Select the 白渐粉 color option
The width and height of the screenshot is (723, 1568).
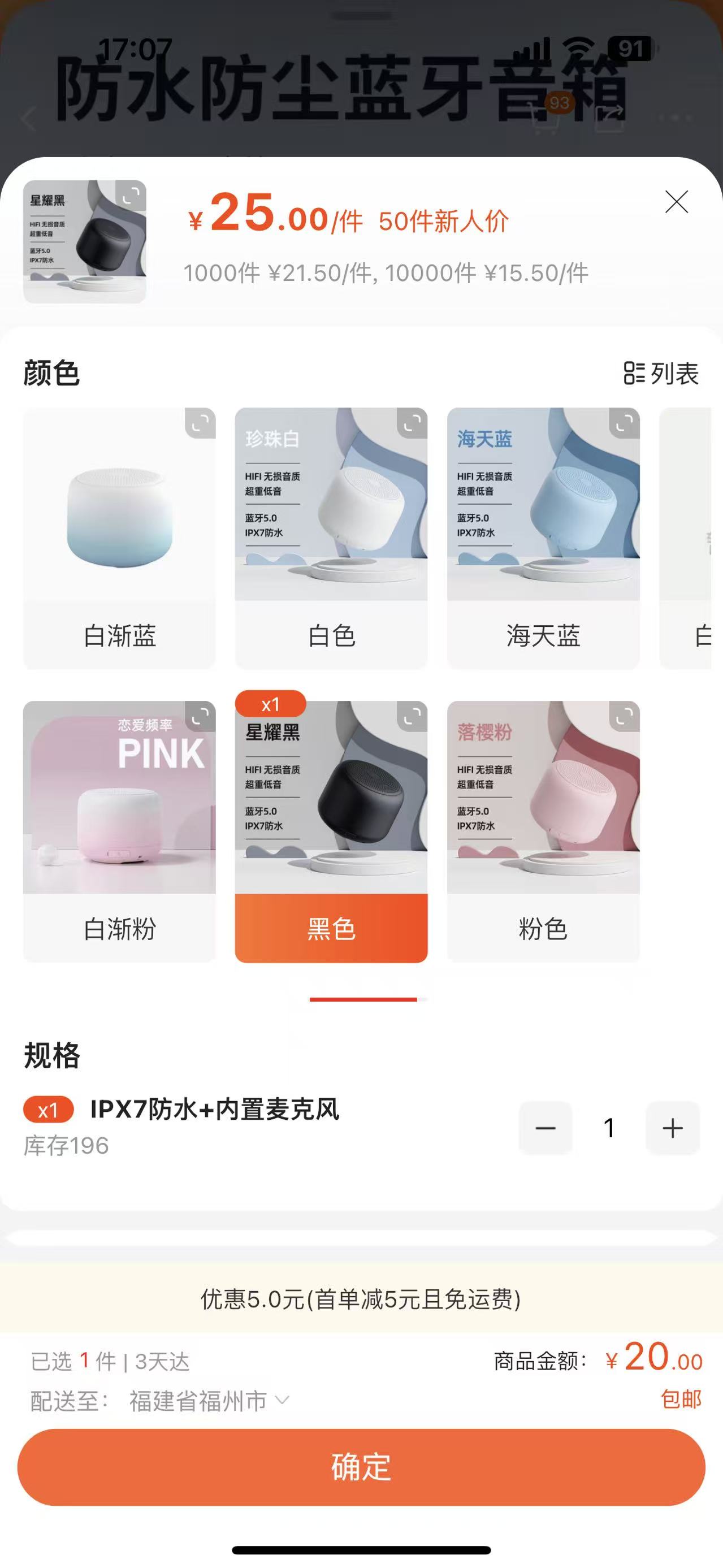point(119,831)
